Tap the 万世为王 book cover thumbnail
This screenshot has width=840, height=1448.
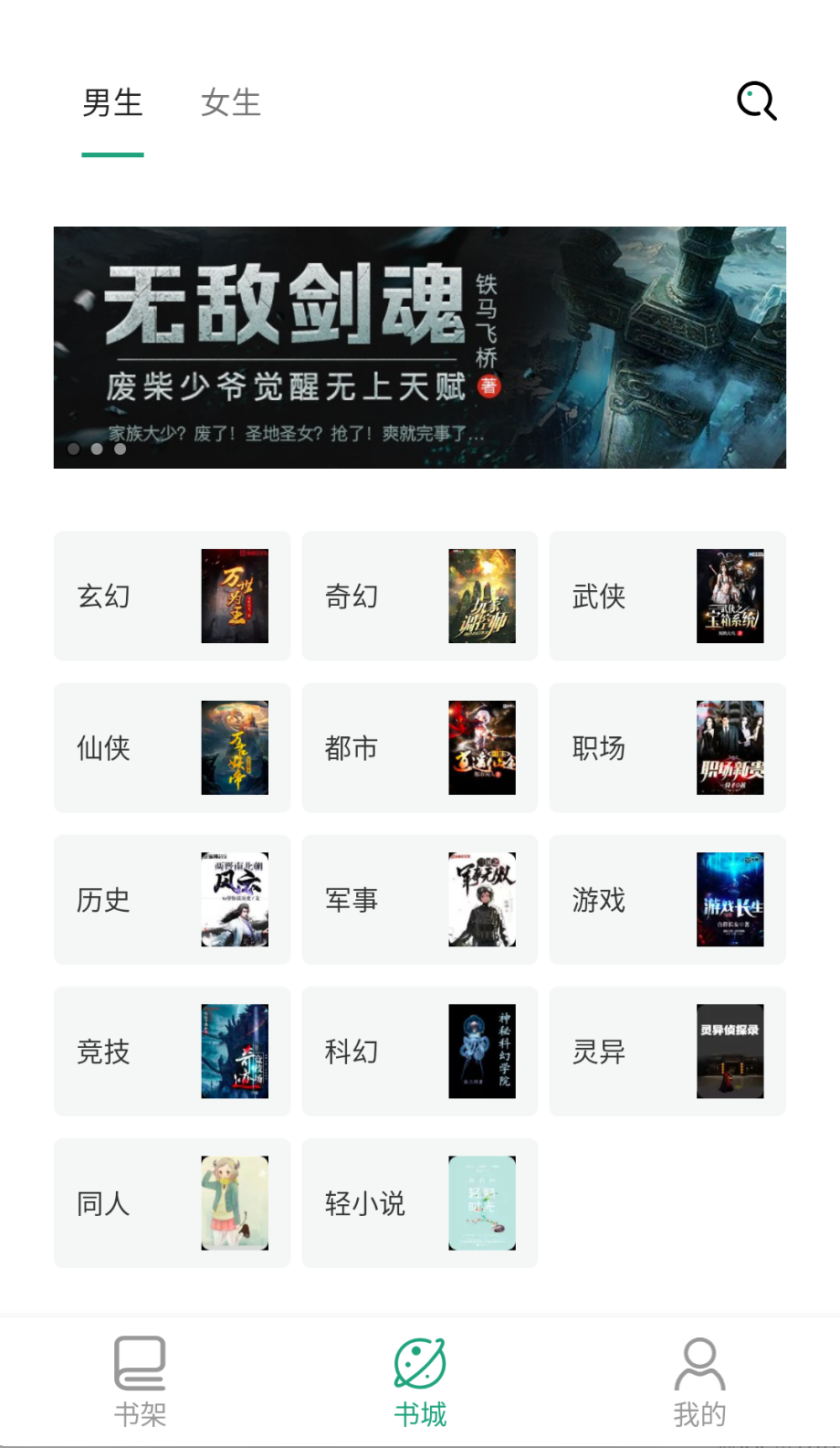pyautogui.click(x=236, y=596)
